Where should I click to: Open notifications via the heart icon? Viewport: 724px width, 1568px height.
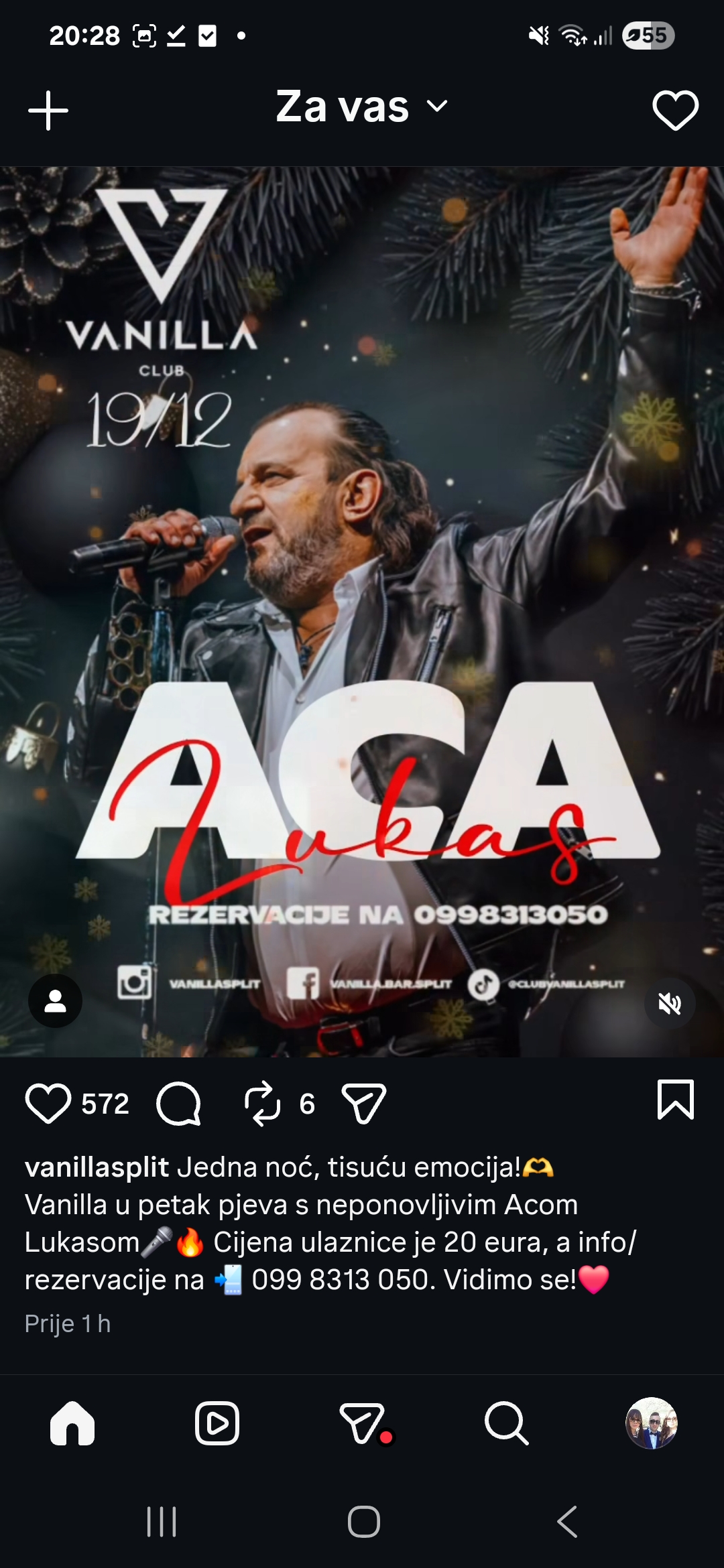pyautogui.click(x=675, y=111)
